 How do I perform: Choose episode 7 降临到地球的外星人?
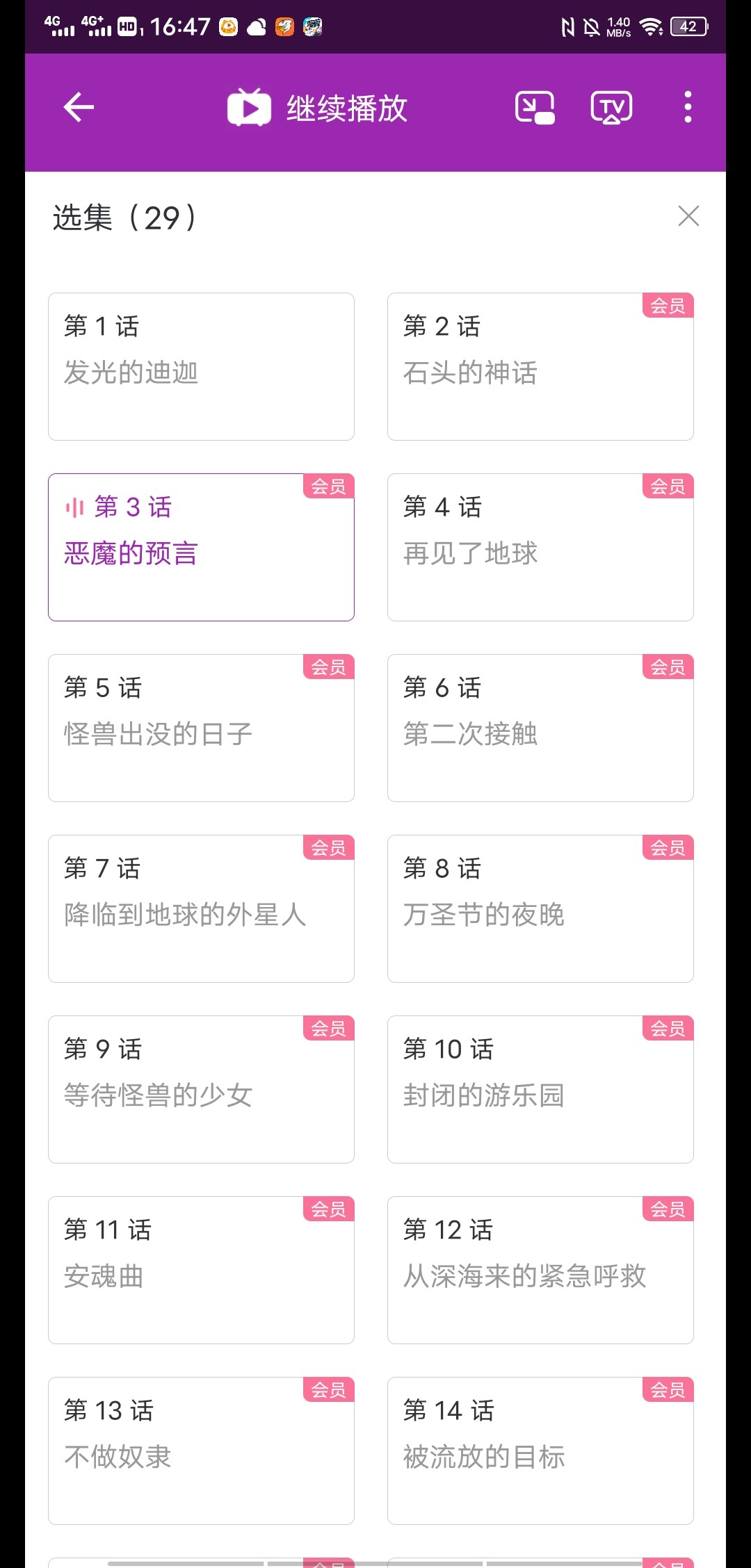click(x=201, y=908)
